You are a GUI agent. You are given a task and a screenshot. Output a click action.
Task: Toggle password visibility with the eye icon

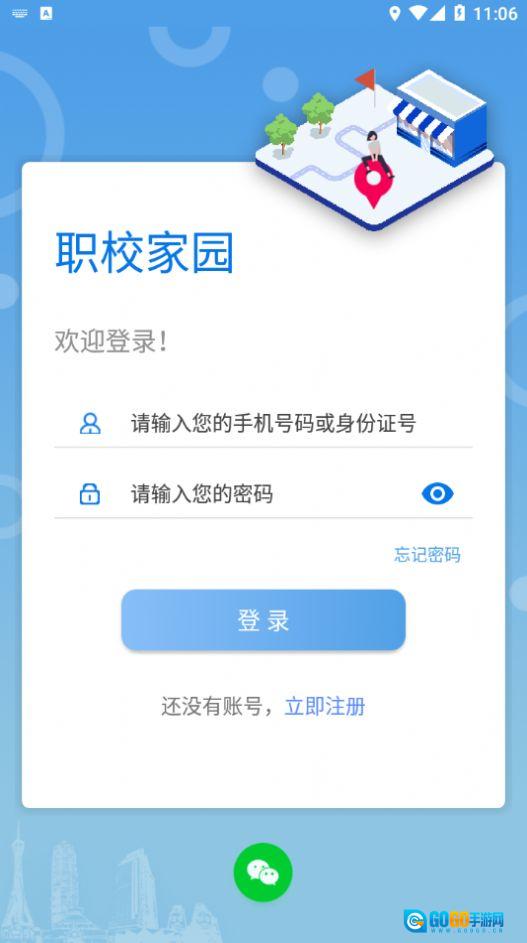[x=437, y=494]
